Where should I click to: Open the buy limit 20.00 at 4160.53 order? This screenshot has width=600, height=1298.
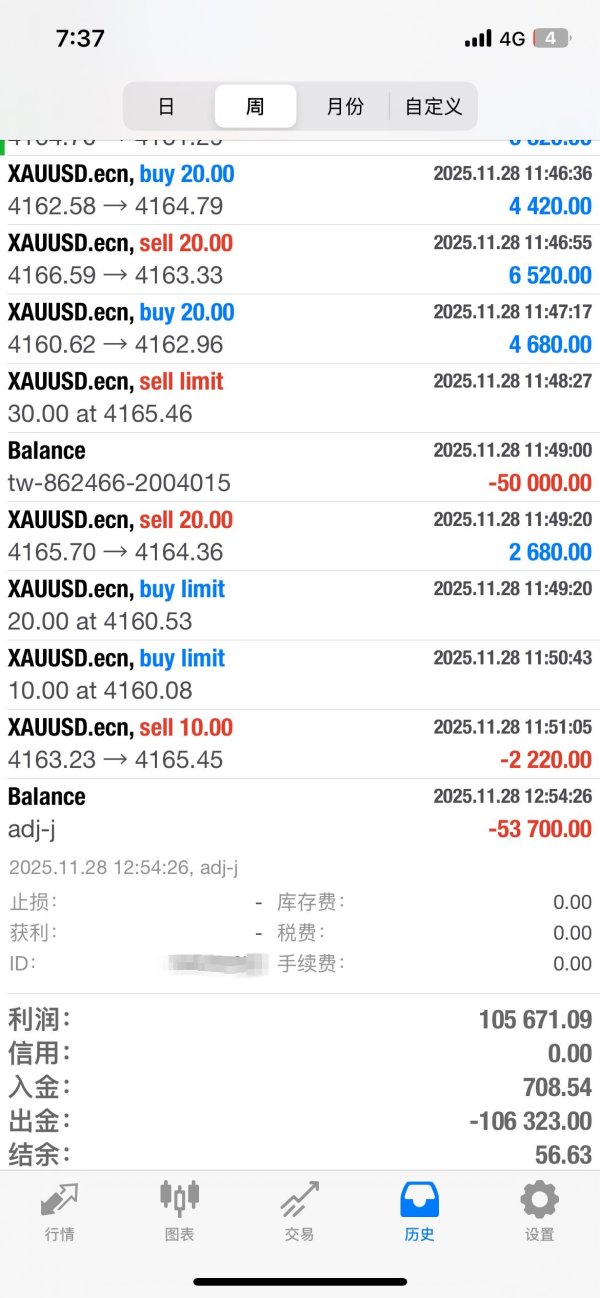[300, 604]
